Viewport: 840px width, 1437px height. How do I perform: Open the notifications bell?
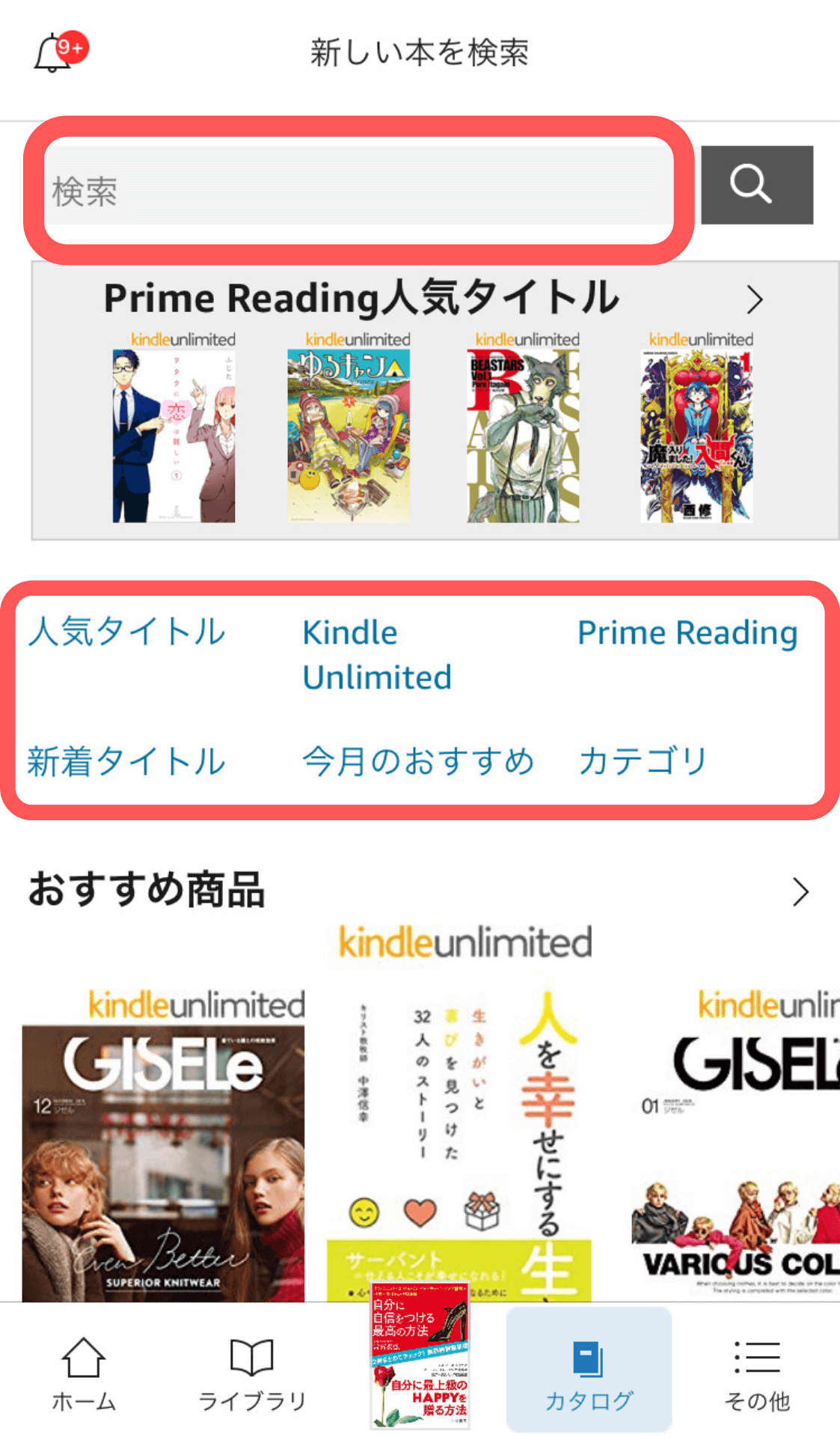pos(54,54)
